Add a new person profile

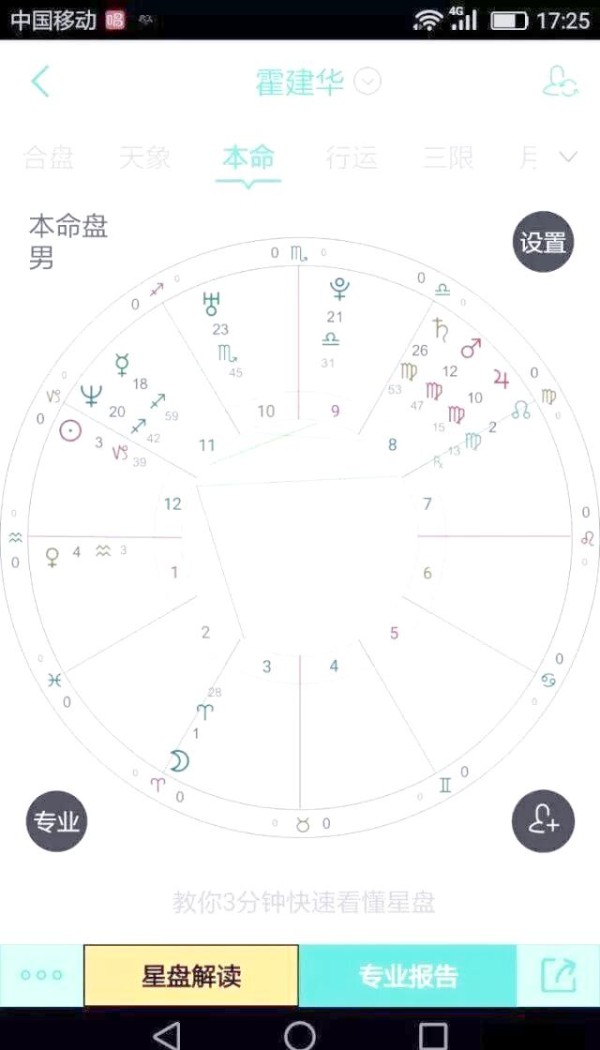[x=543, y=822]
